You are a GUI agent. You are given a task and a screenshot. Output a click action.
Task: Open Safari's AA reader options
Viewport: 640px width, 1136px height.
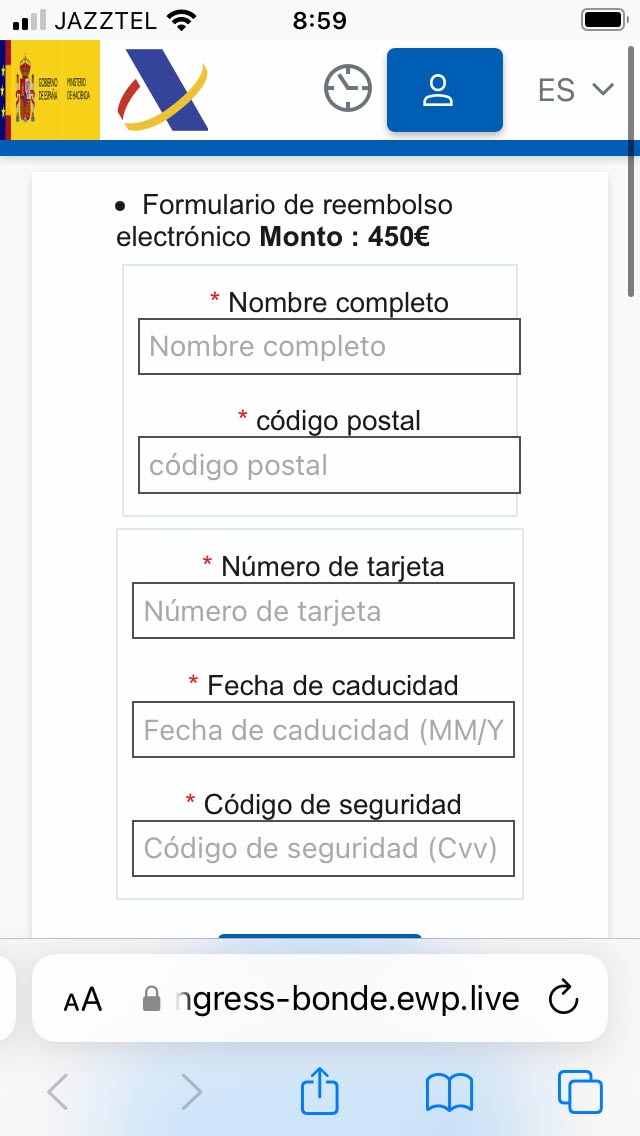pos(83,999)
